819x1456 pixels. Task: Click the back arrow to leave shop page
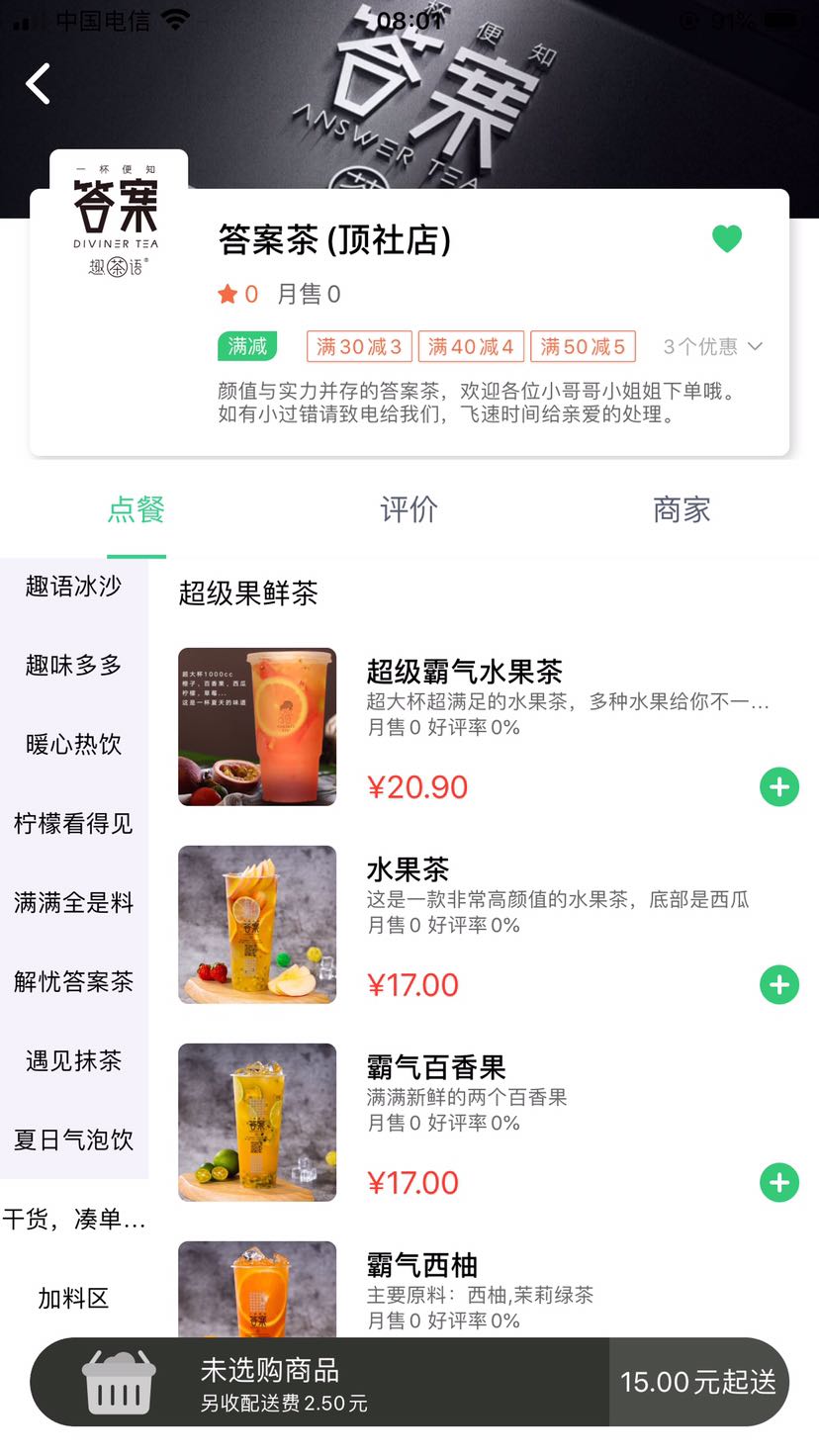coord(38,83)
